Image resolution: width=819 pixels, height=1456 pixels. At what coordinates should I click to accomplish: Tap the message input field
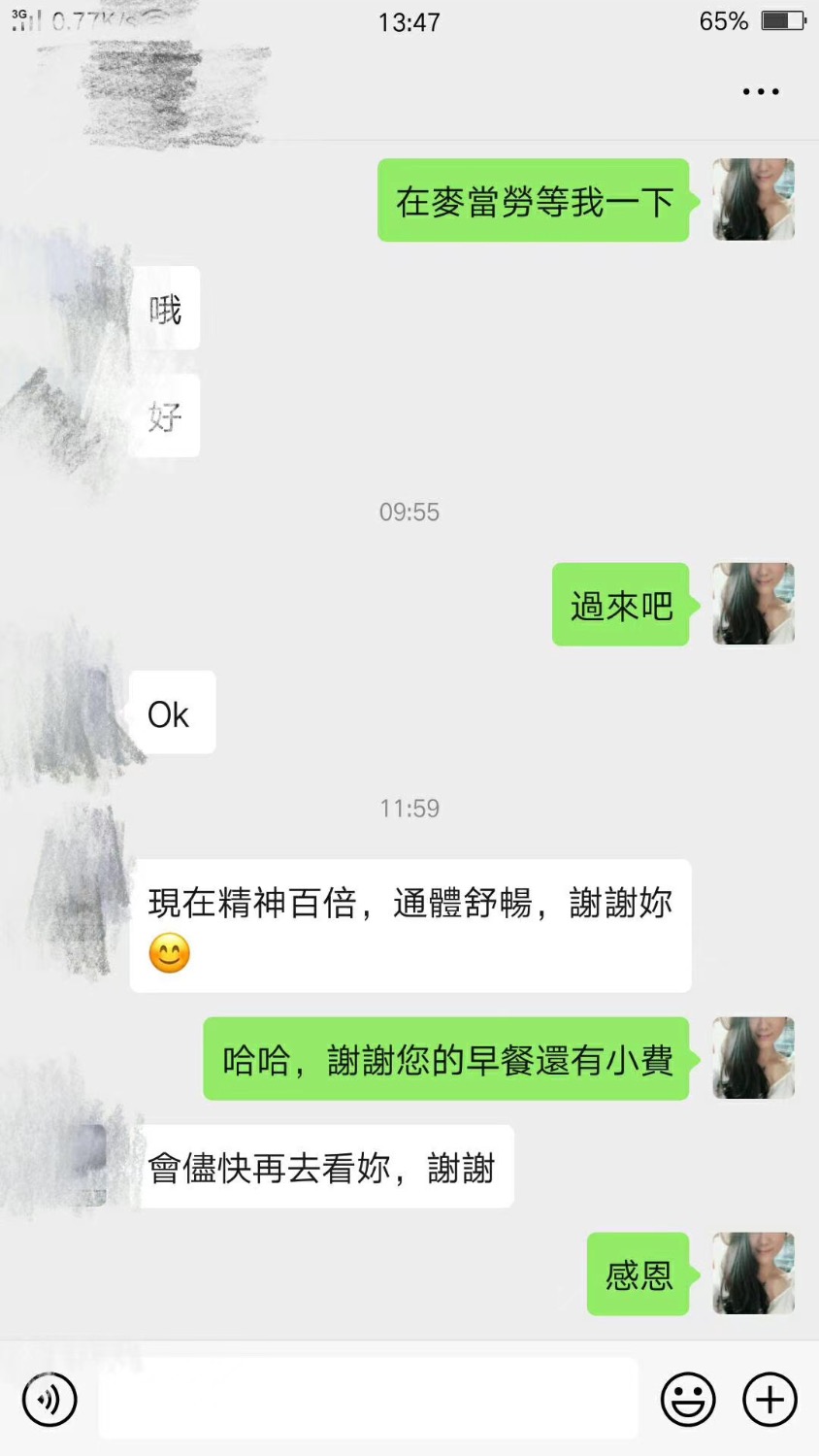[x=367, y=1399]
